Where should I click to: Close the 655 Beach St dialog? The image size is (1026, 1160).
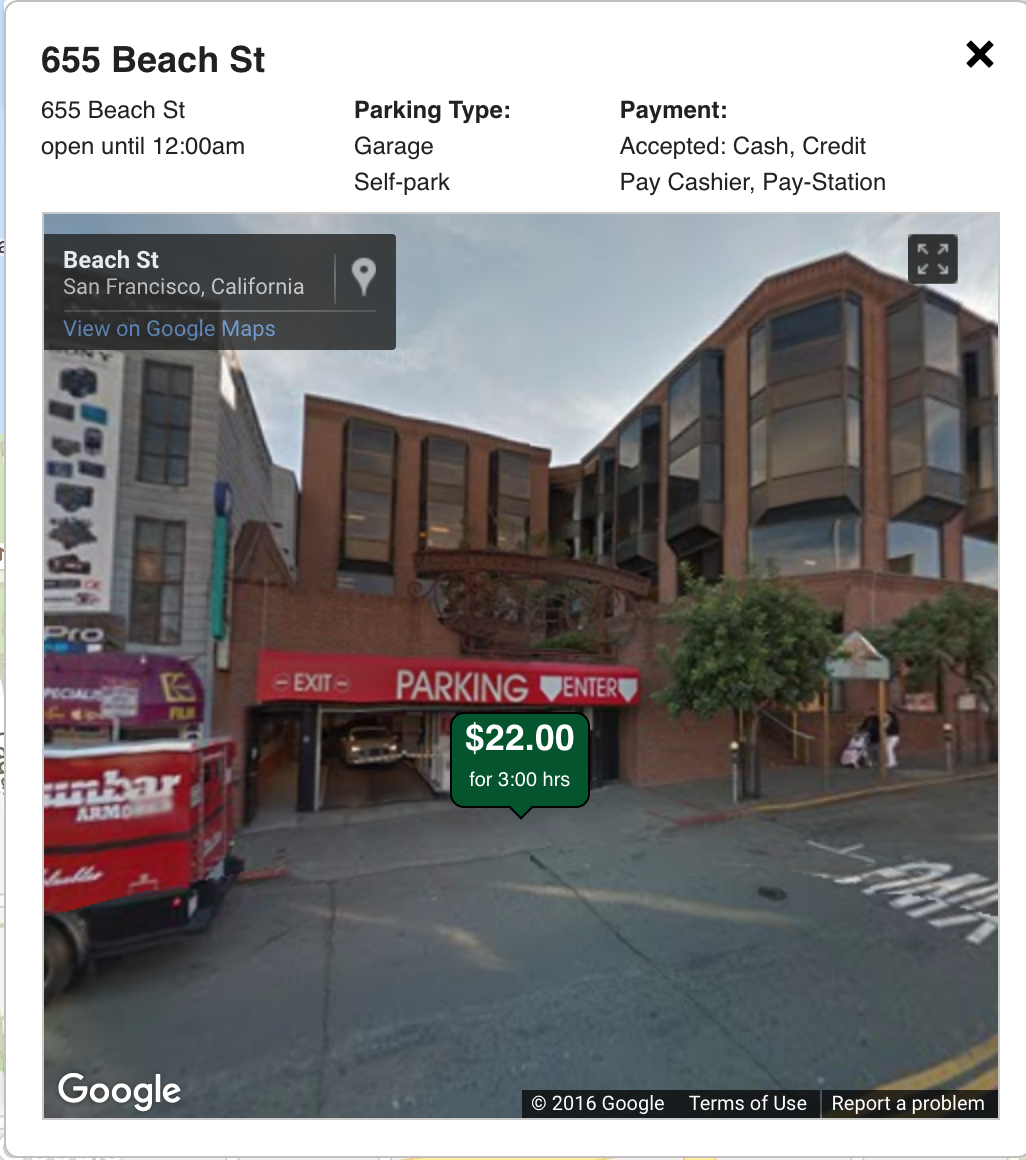979,54
